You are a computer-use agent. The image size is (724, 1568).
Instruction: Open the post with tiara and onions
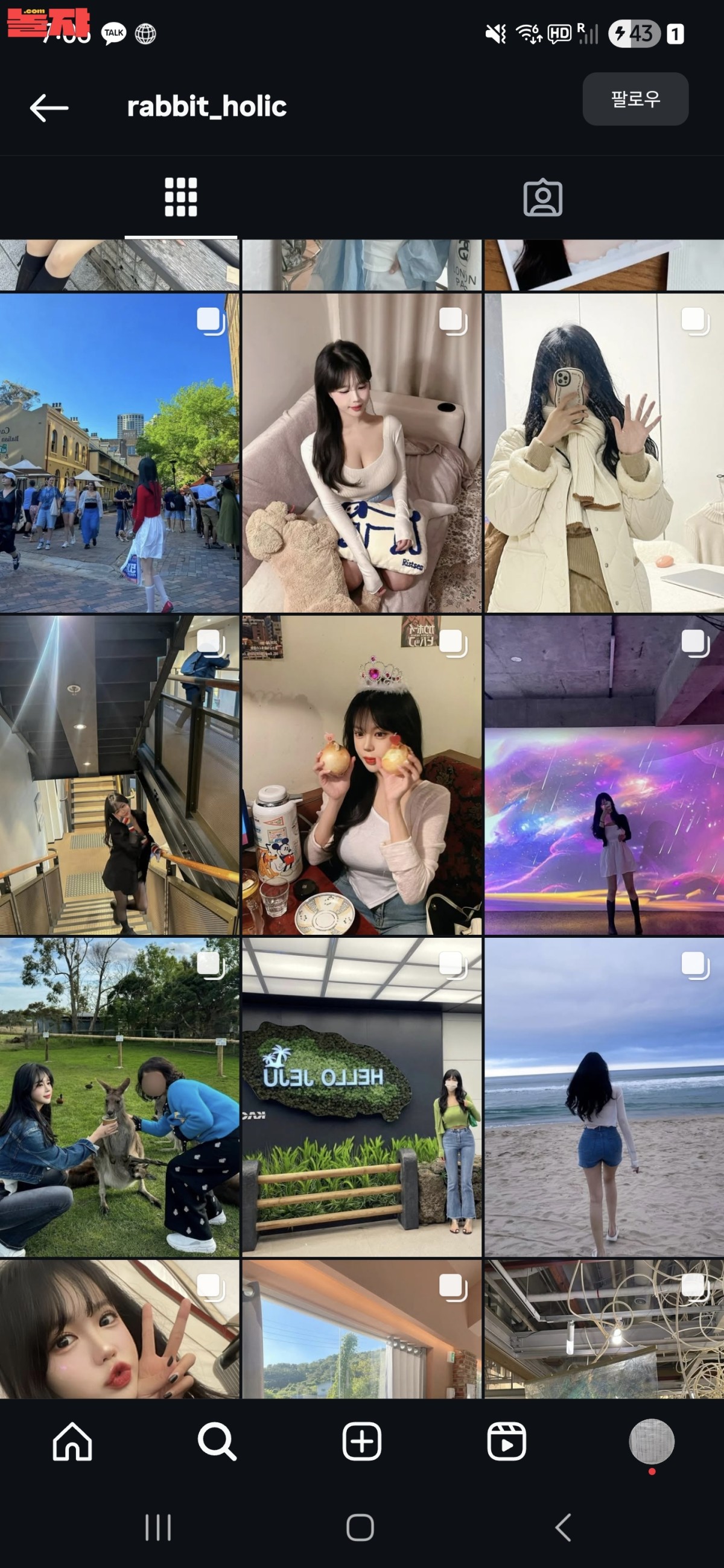361,775
